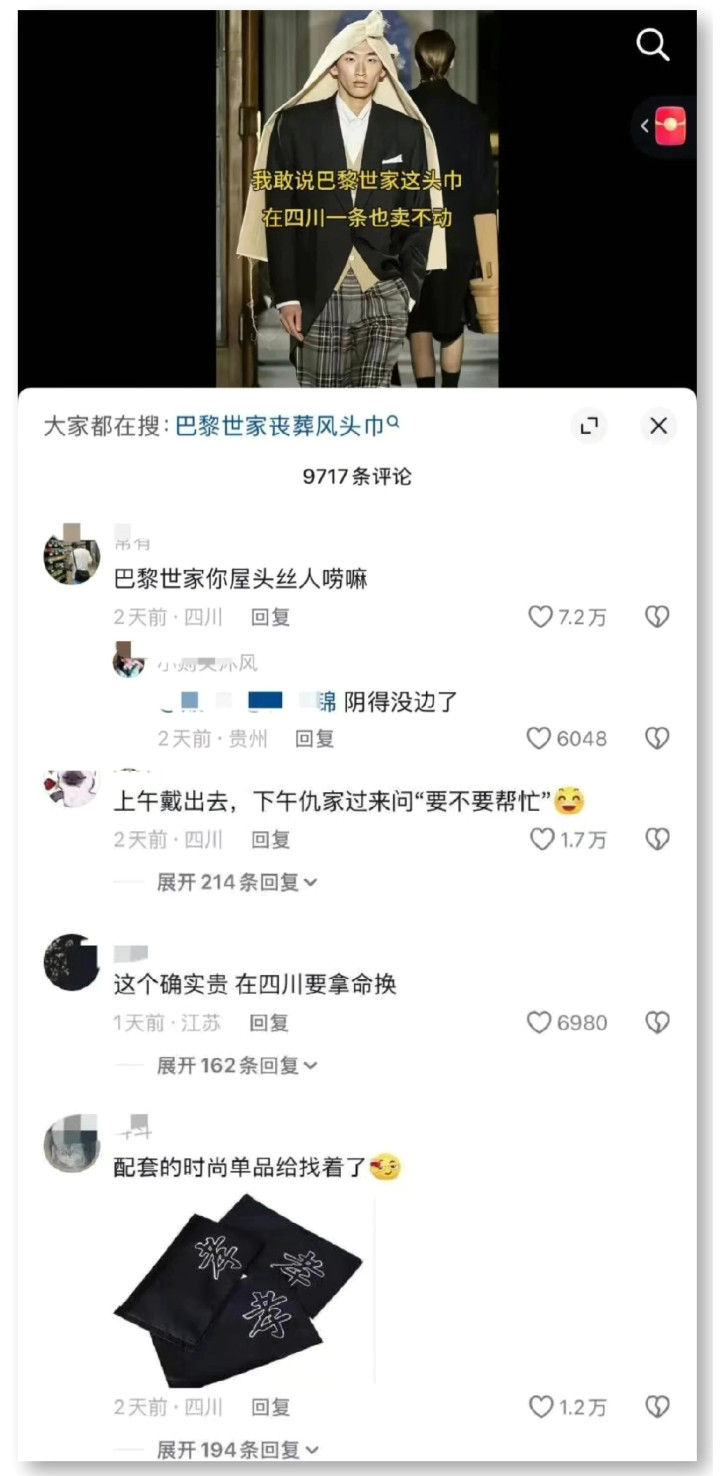This screenshot has height=1476, width=720.
Task: Like the comment 这个确实贵 在四川要拿命换
Action: click(539, 1022)
